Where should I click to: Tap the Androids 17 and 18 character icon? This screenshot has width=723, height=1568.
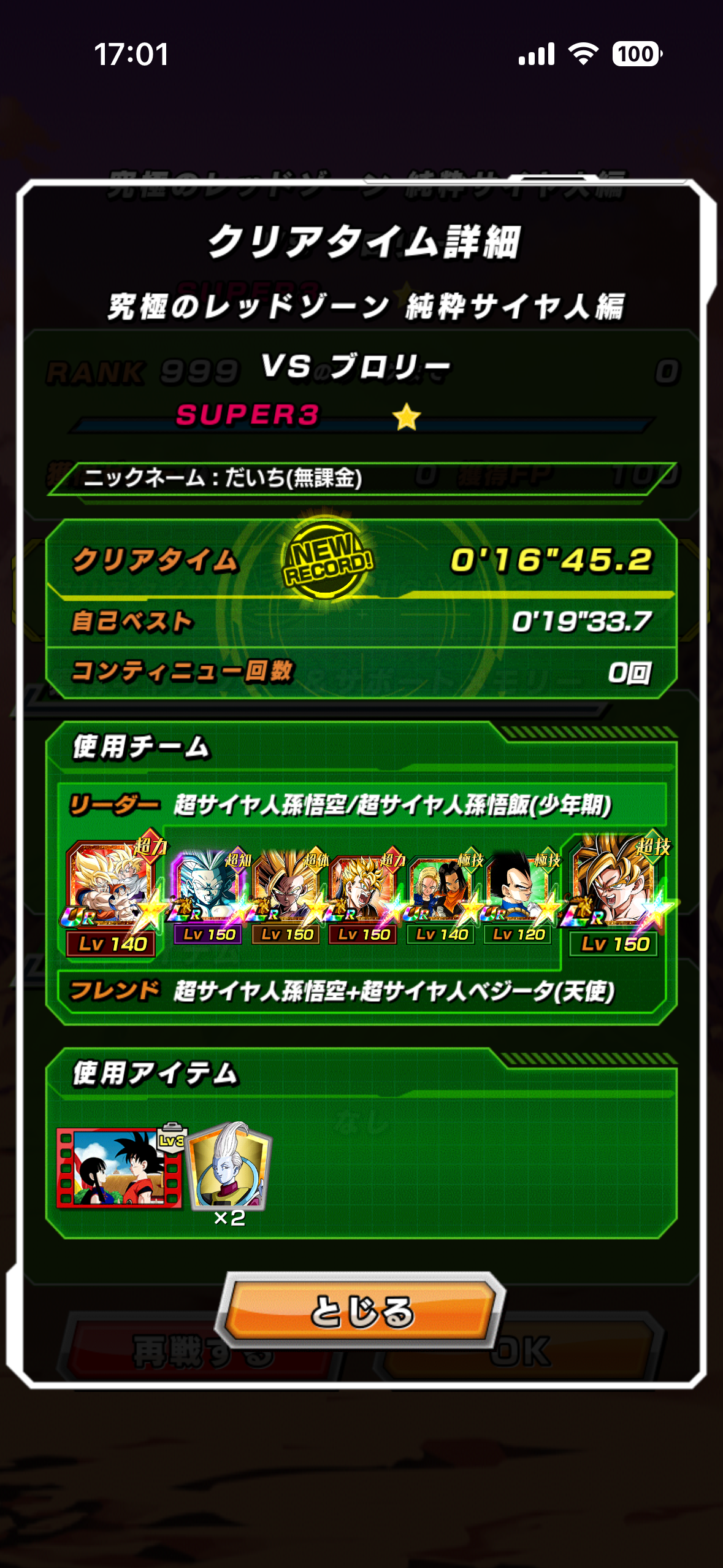pos(441,893)
